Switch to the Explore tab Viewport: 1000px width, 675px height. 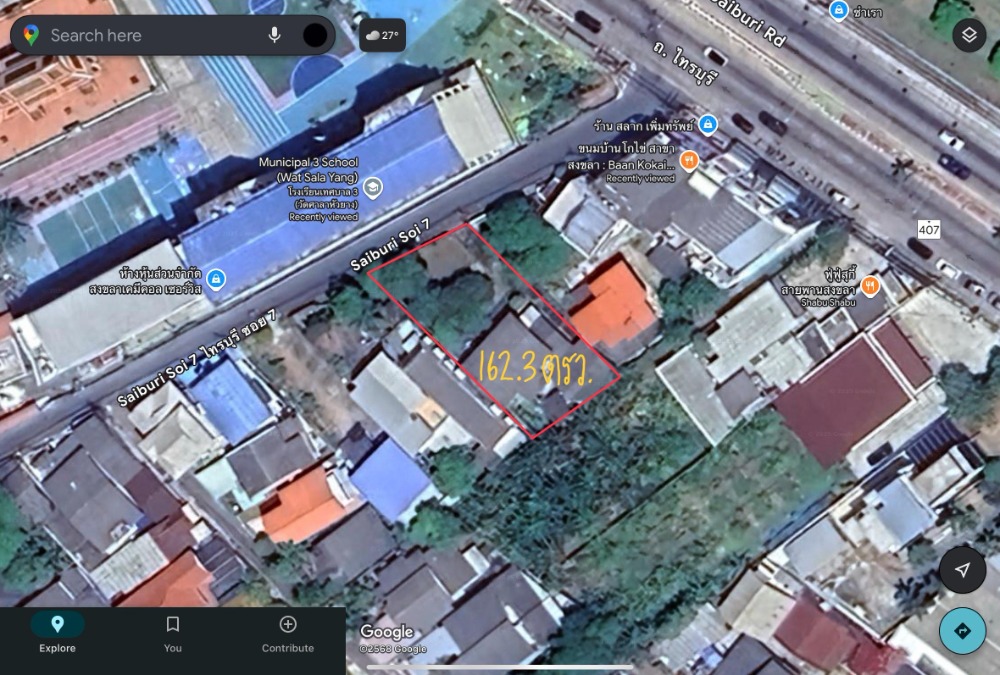tap(57, 634)
